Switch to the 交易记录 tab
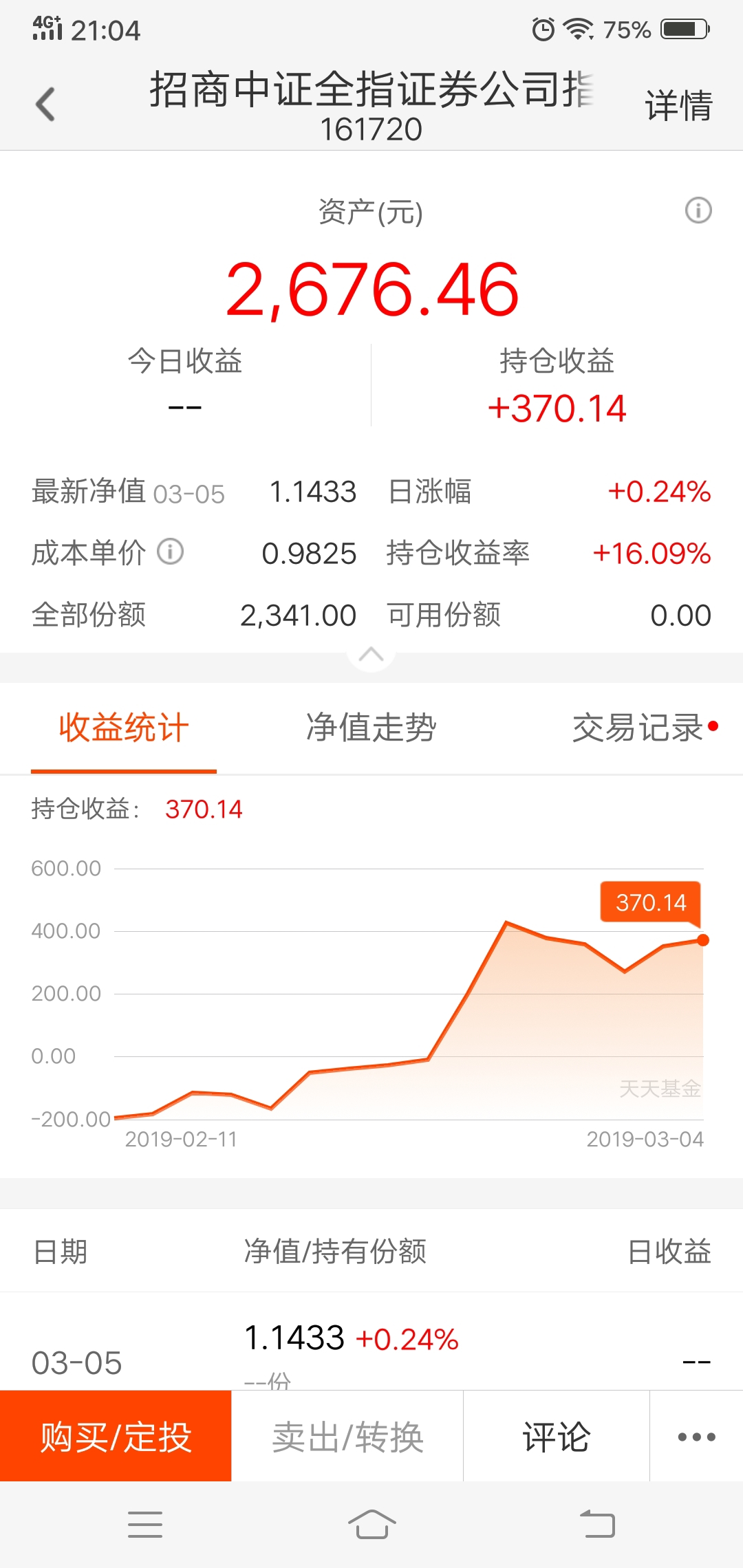The image size is (743, 1568). 638,728
